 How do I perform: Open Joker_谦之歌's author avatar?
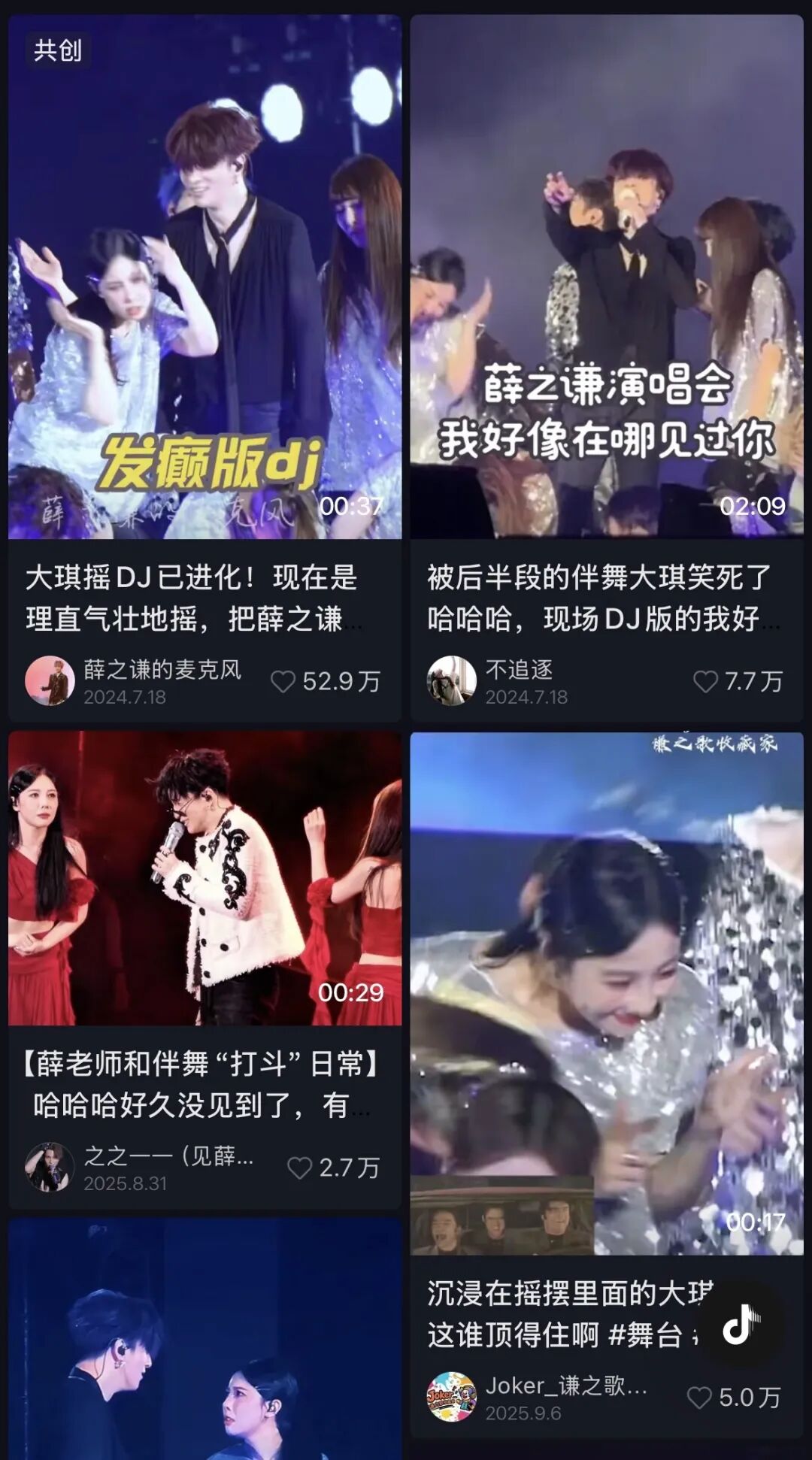[451, 1397]
